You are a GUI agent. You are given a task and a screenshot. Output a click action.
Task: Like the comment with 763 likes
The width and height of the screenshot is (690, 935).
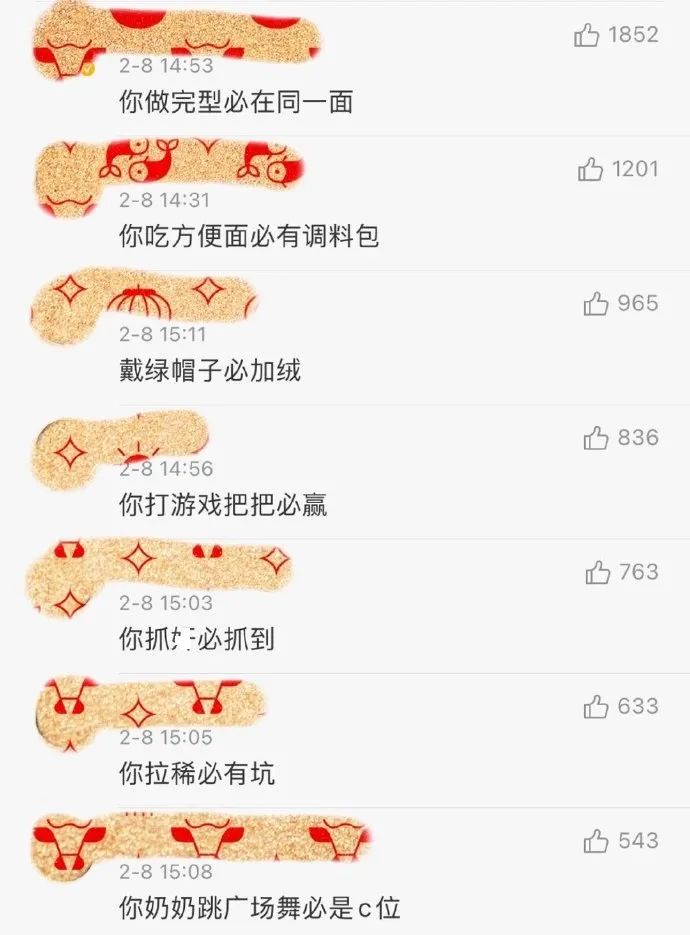tap(598, 572)
